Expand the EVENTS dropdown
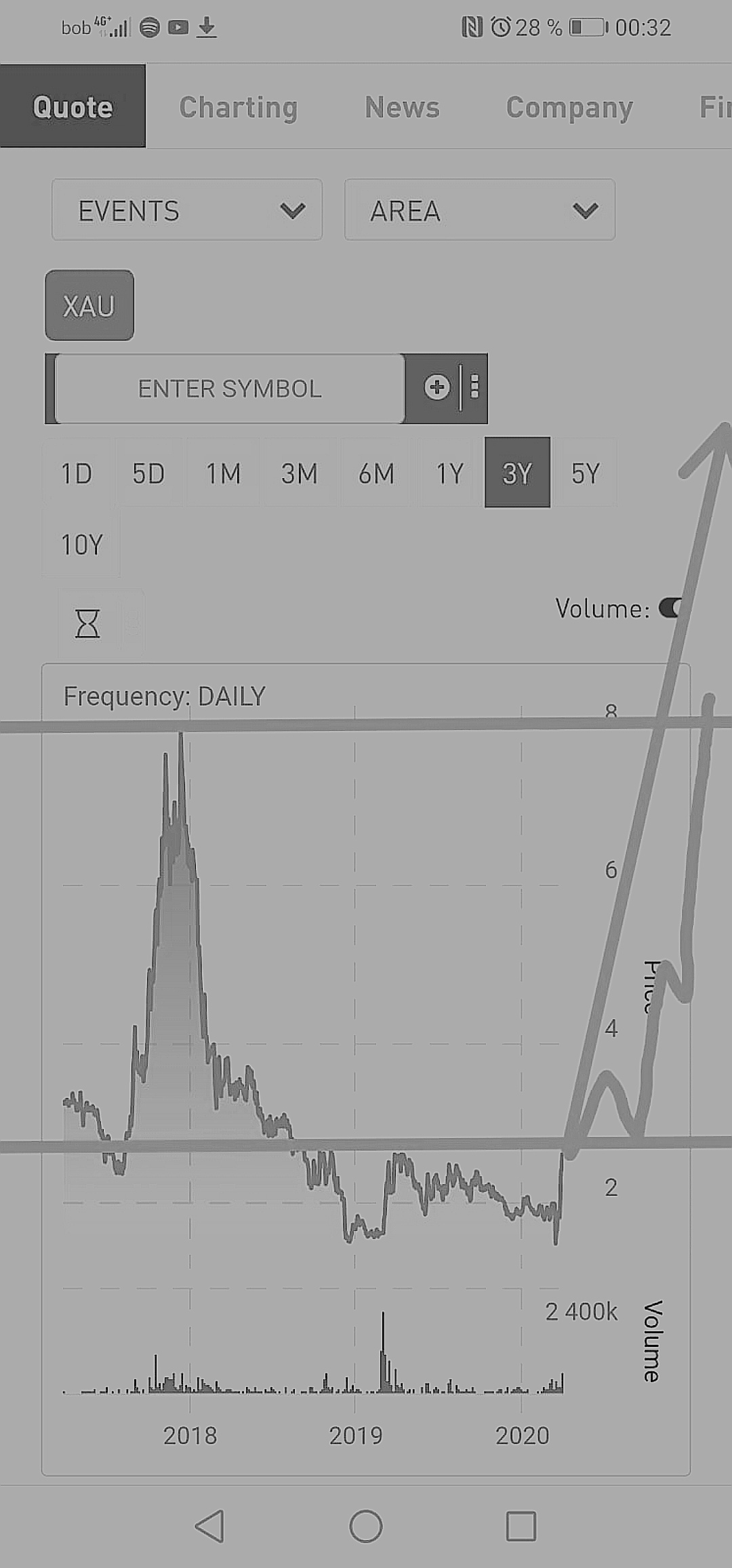 tap(187, 210)
